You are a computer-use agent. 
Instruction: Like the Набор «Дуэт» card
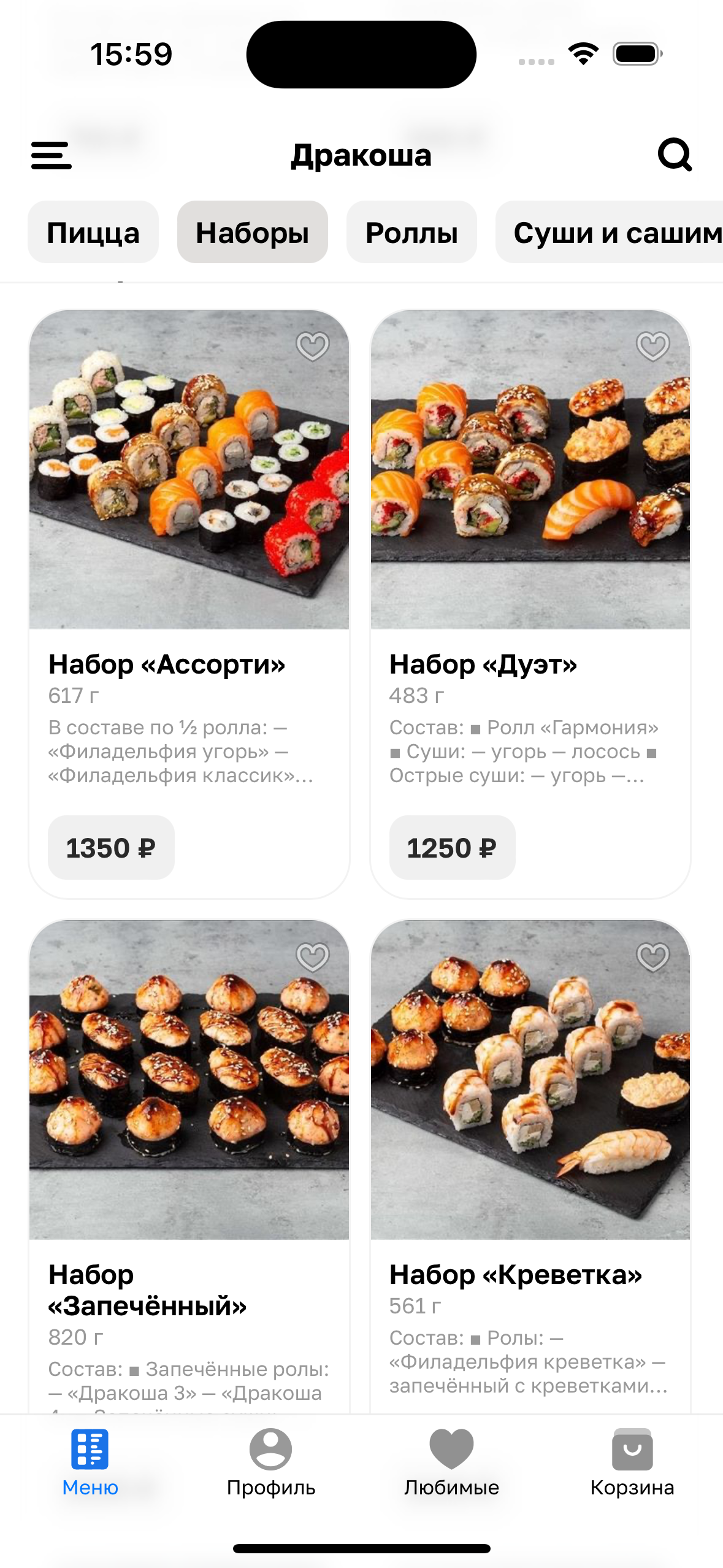[652, 346]
